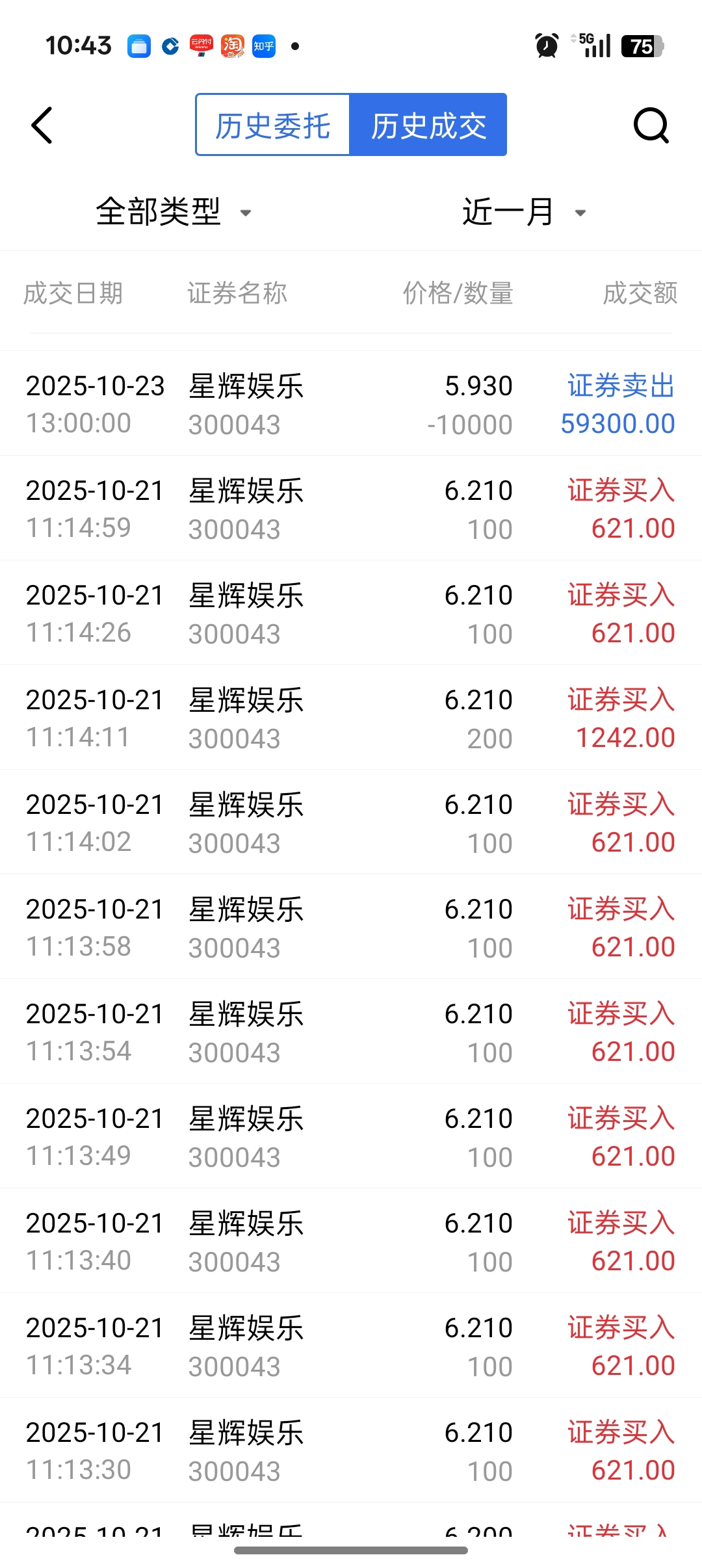702x1568 pixels.
Task: Go back using the top-left arrow
Action: (42, 125)
